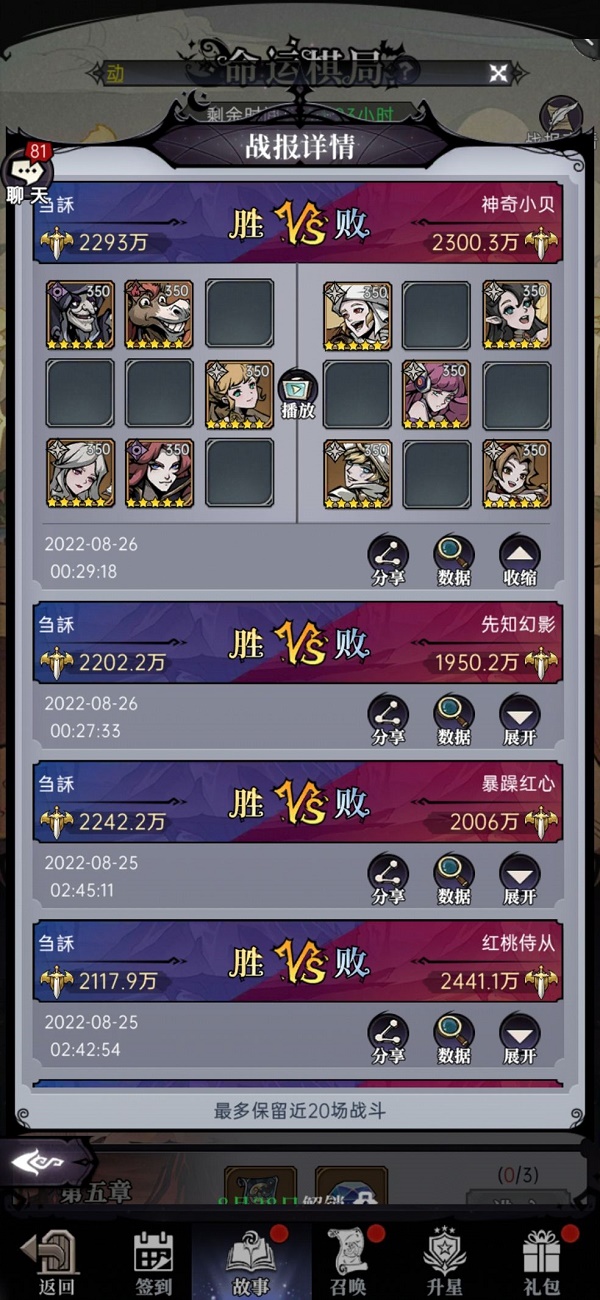Image resolution: width=600 pixels, height=1300 pixels.
Task: Play the battle replay (播放)
Action: [298, 393]
